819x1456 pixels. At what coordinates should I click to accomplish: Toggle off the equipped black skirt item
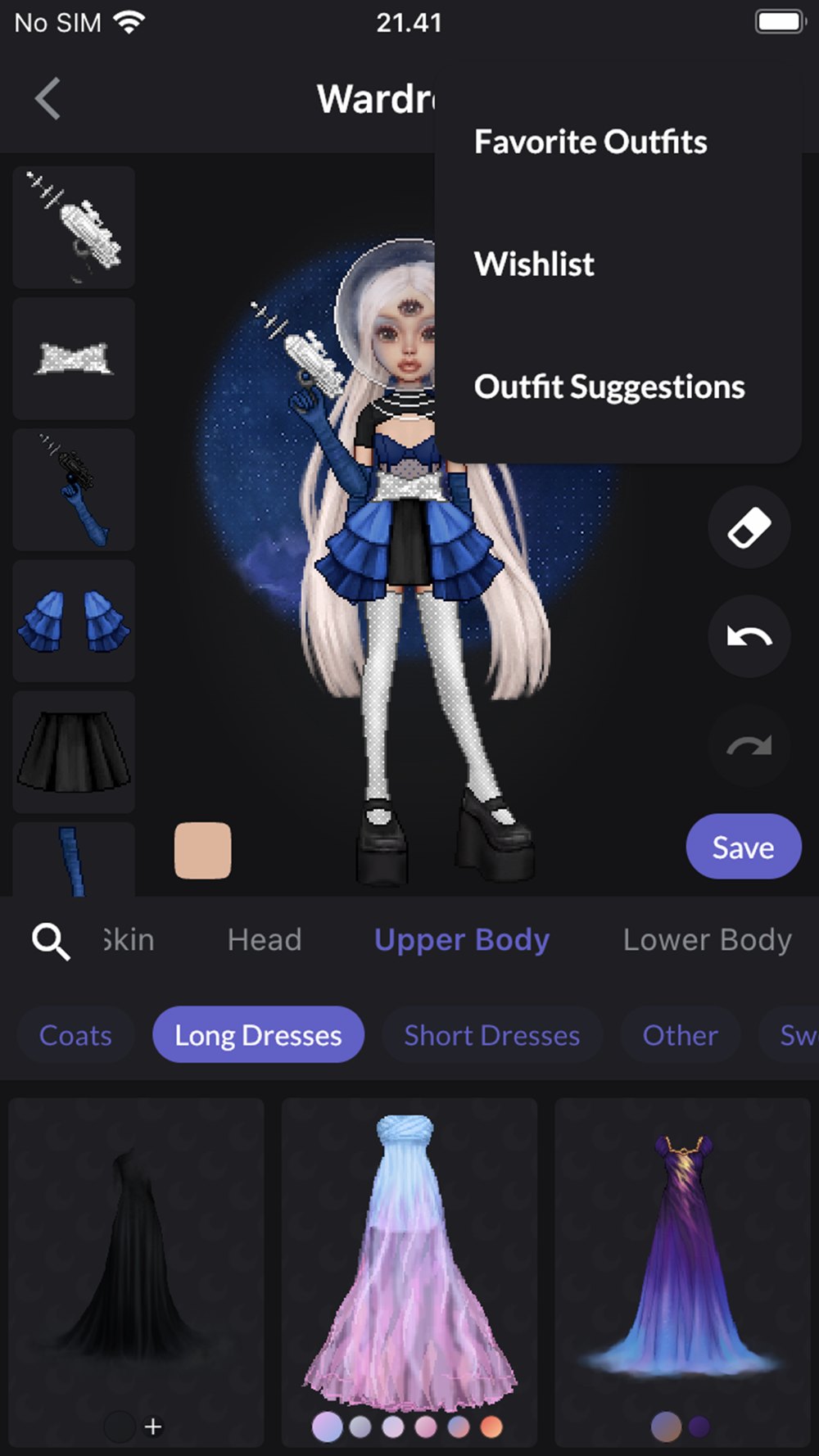point(73,751)
